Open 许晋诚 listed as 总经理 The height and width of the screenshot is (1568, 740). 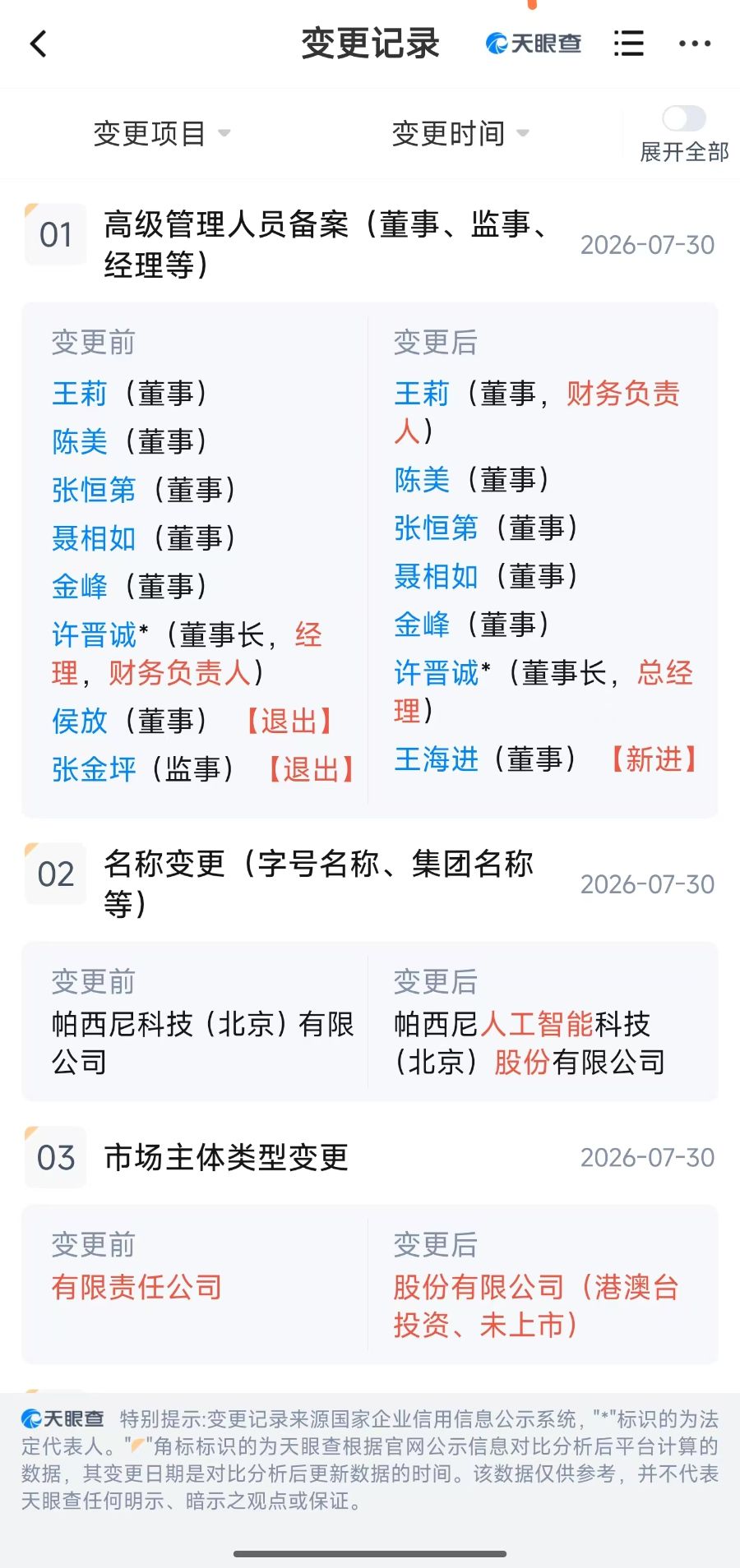coord(436,674)
